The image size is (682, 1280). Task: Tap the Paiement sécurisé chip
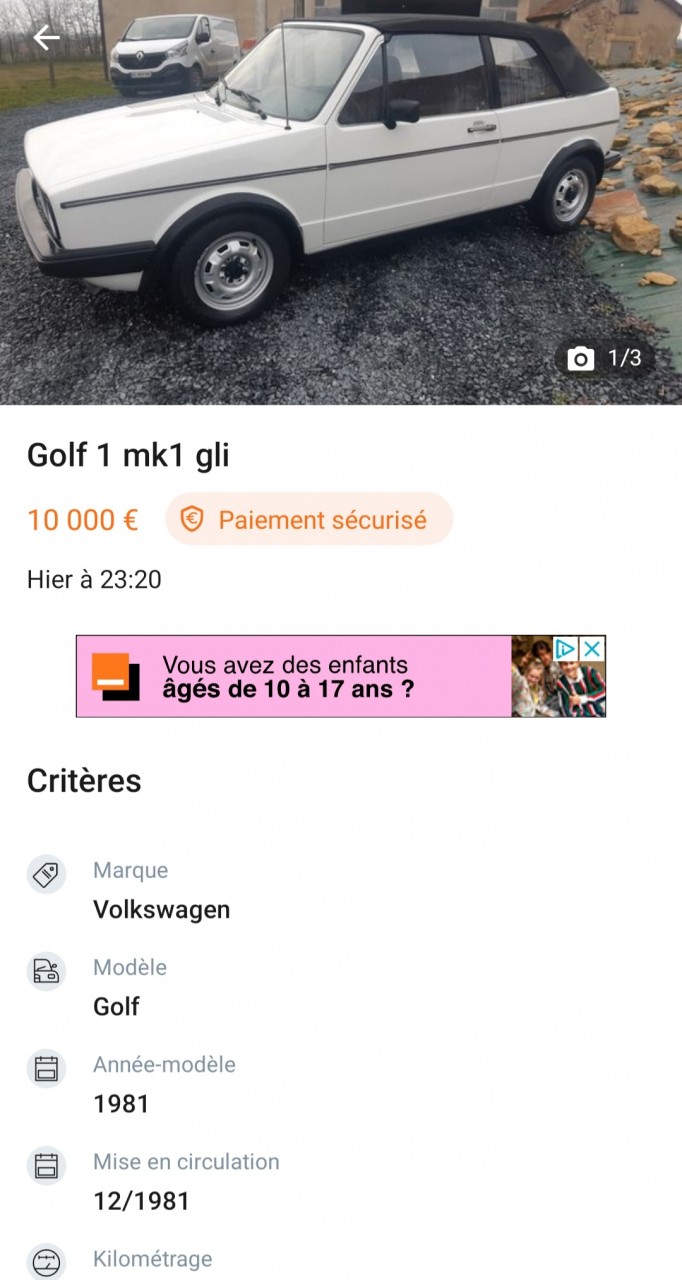pyautogui.click(x=309, y=520)
